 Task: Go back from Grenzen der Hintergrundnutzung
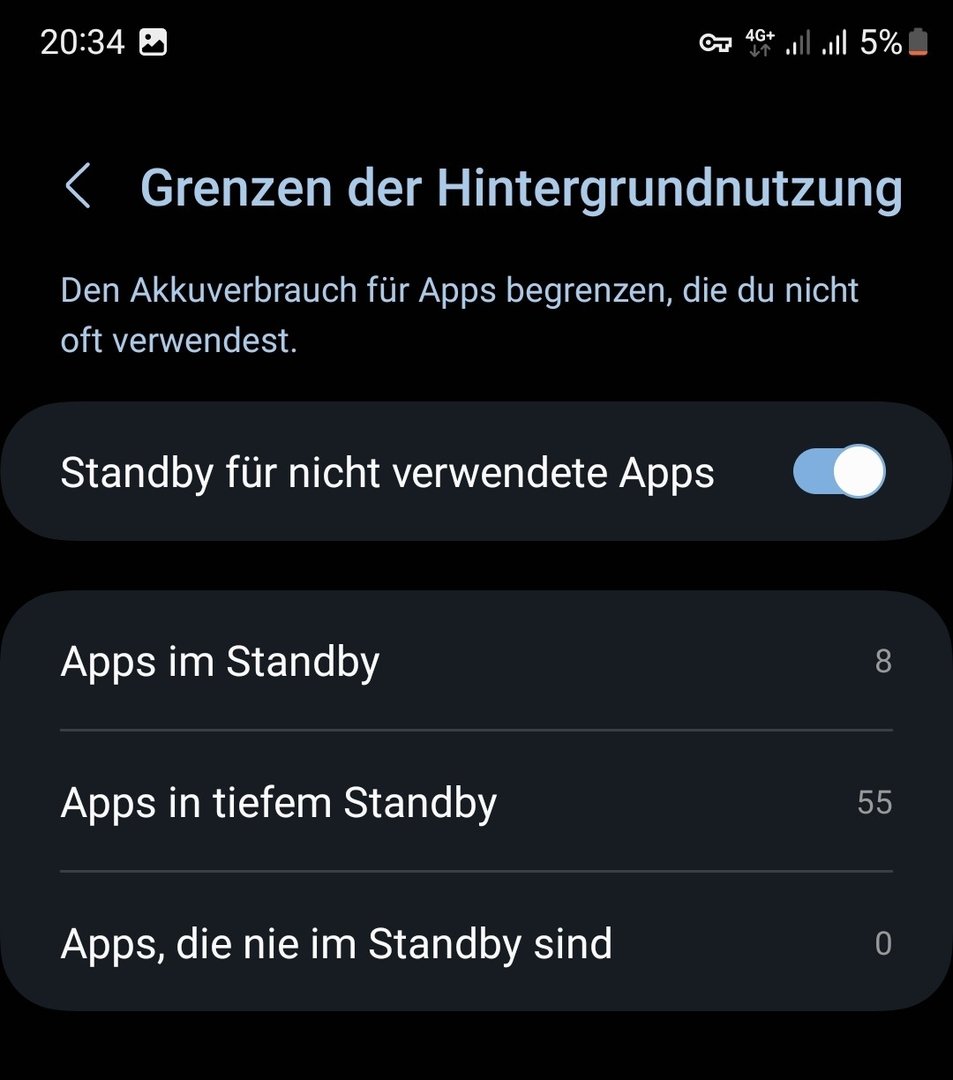click(78, 188)
